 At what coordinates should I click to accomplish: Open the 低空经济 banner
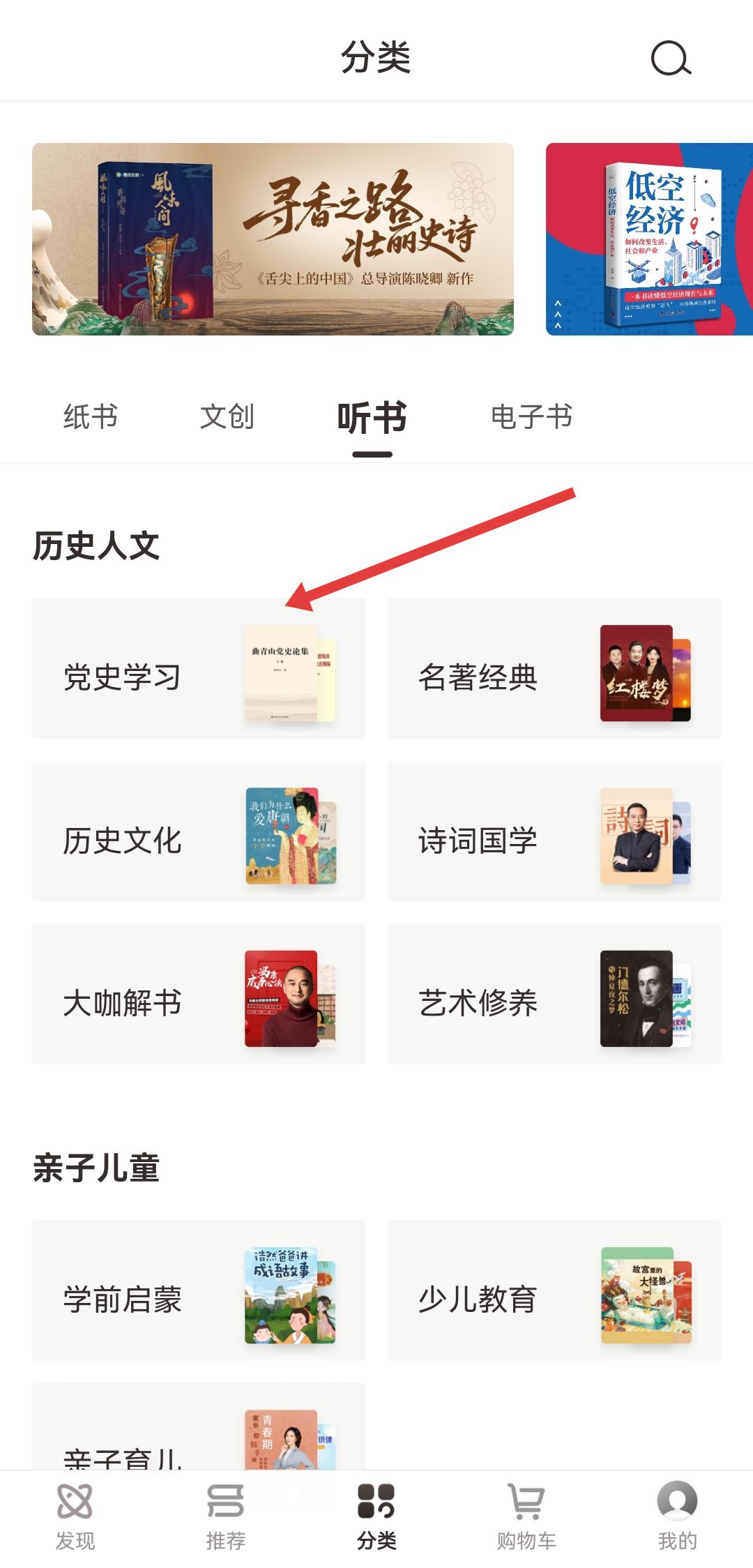(x=648, y=239)
